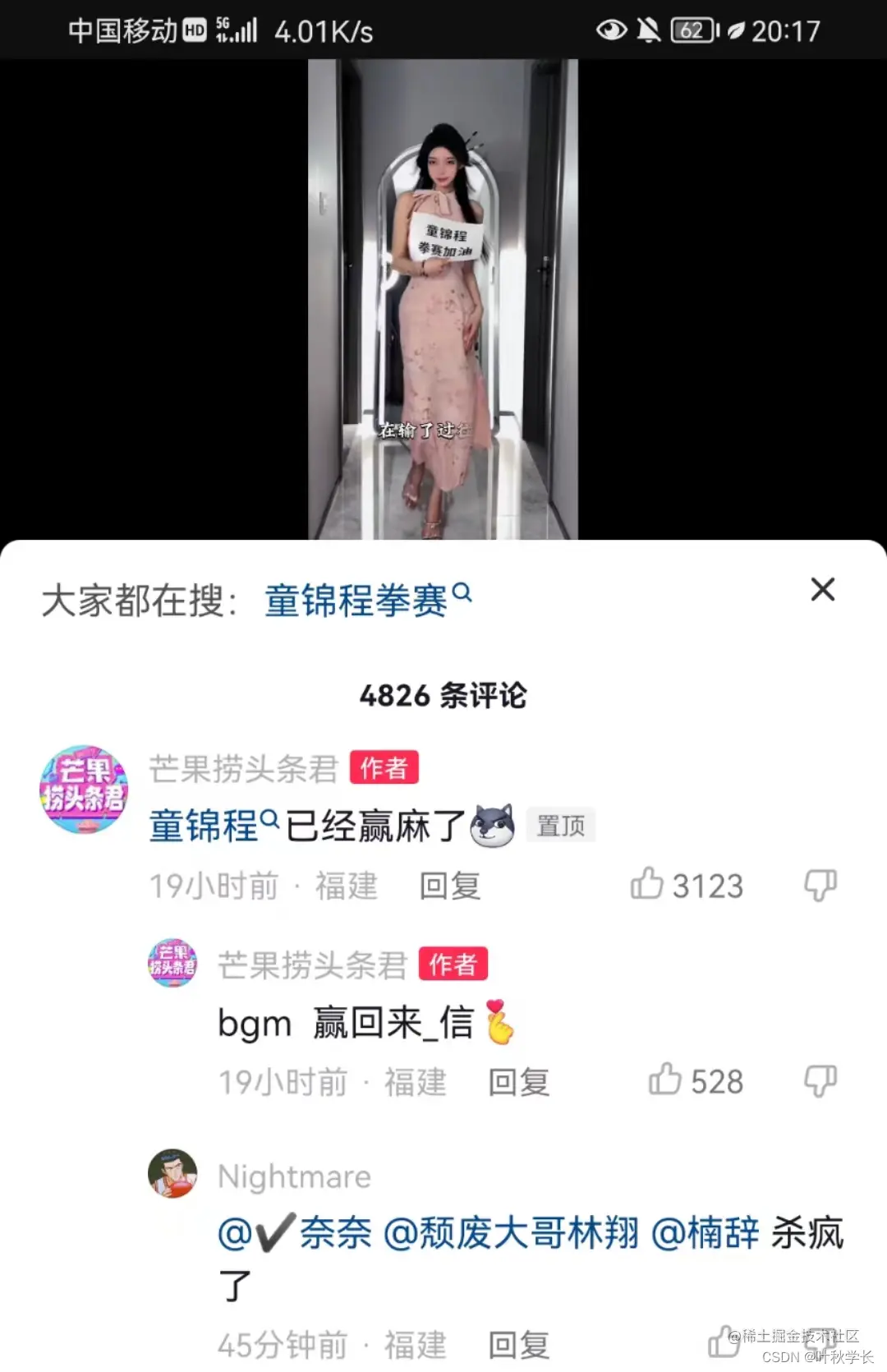
Task: Open mentioned user @奈奈
Action: (295, 1233)
